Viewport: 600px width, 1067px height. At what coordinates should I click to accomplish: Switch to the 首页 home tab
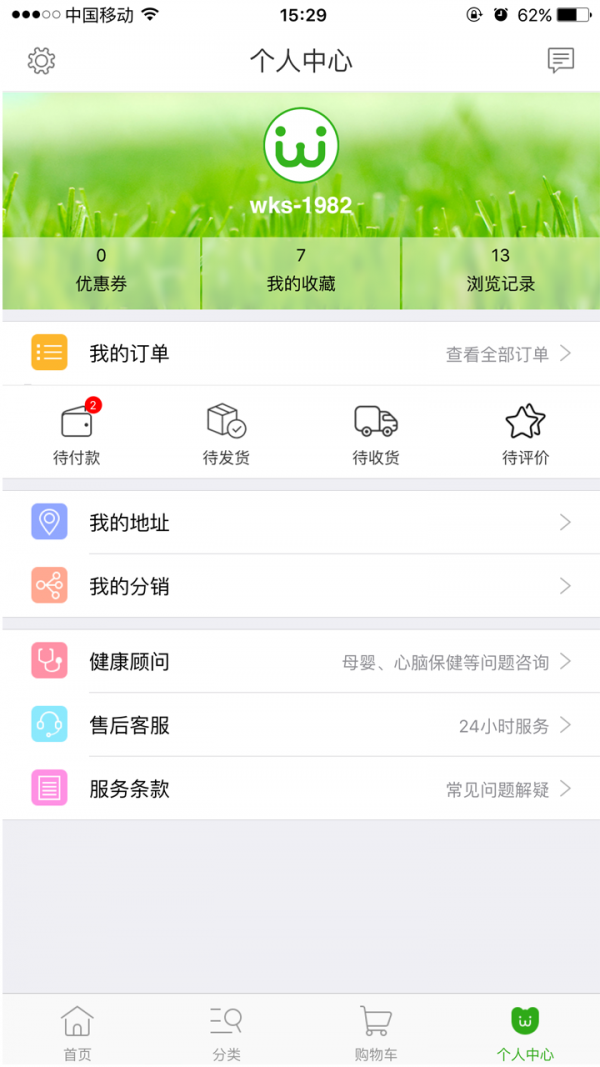[x=77, y=1032]
